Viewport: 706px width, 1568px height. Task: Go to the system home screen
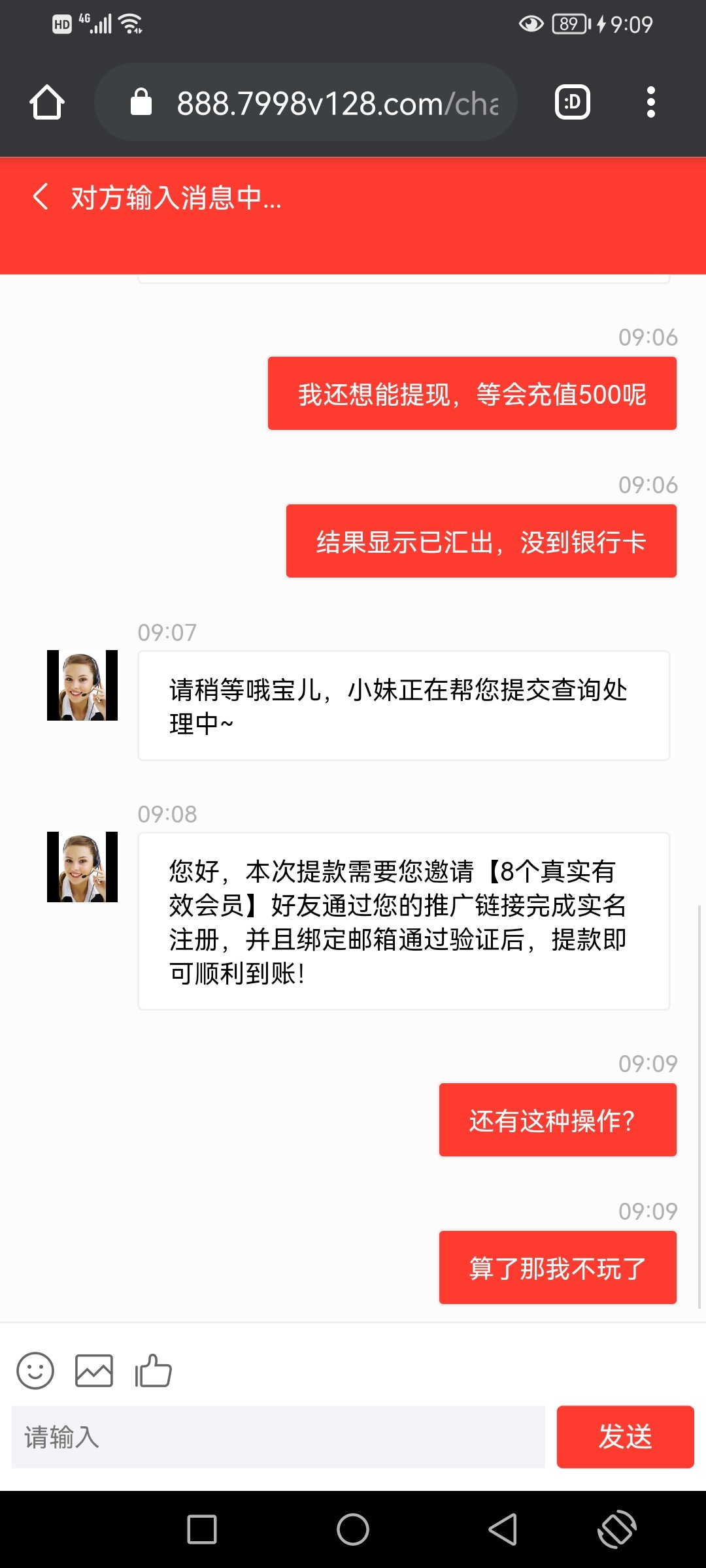tap(353, 1529)
